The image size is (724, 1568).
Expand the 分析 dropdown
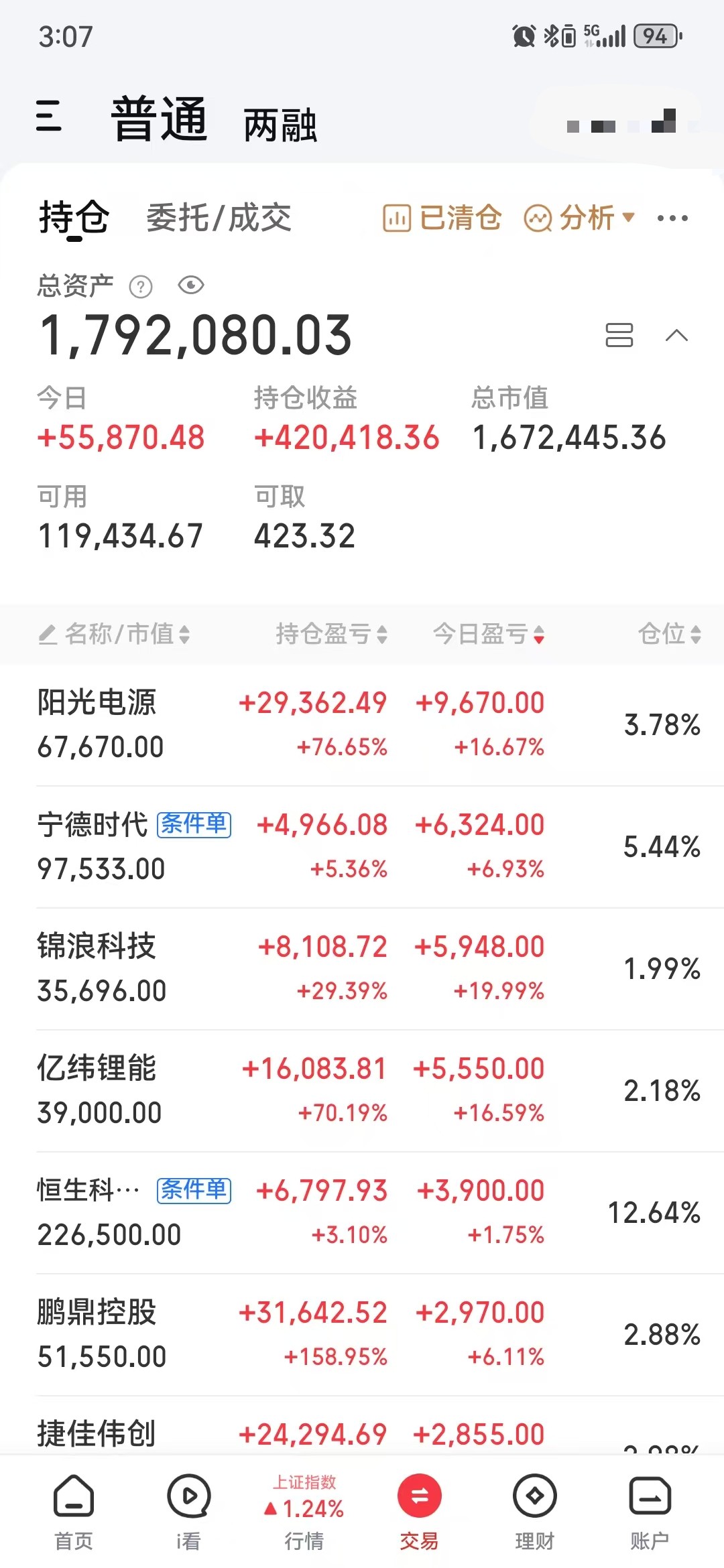pos(579,218)
